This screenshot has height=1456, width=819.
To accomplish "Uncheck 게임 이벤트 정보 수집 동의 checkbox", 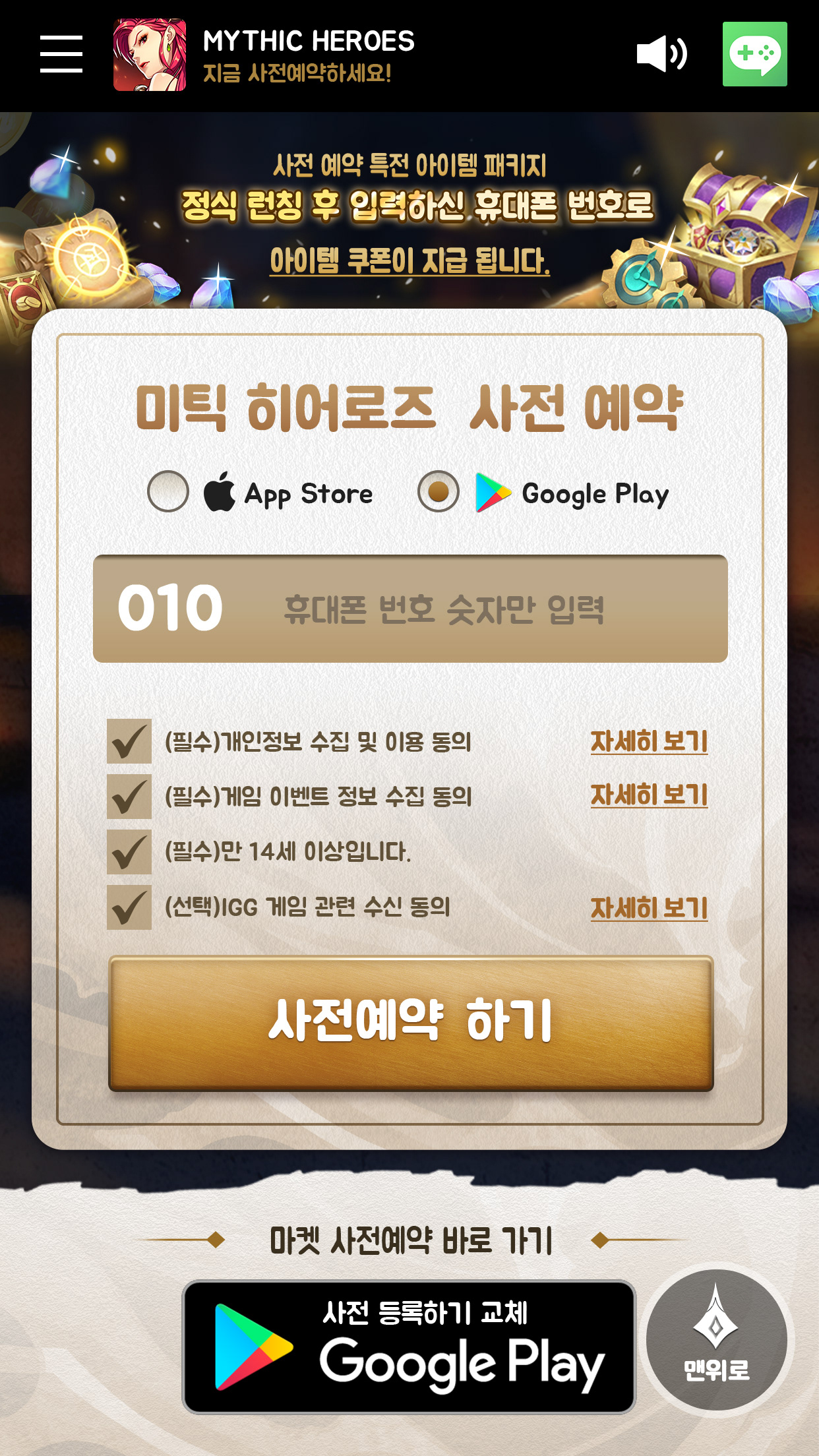I will coord(129,797).
